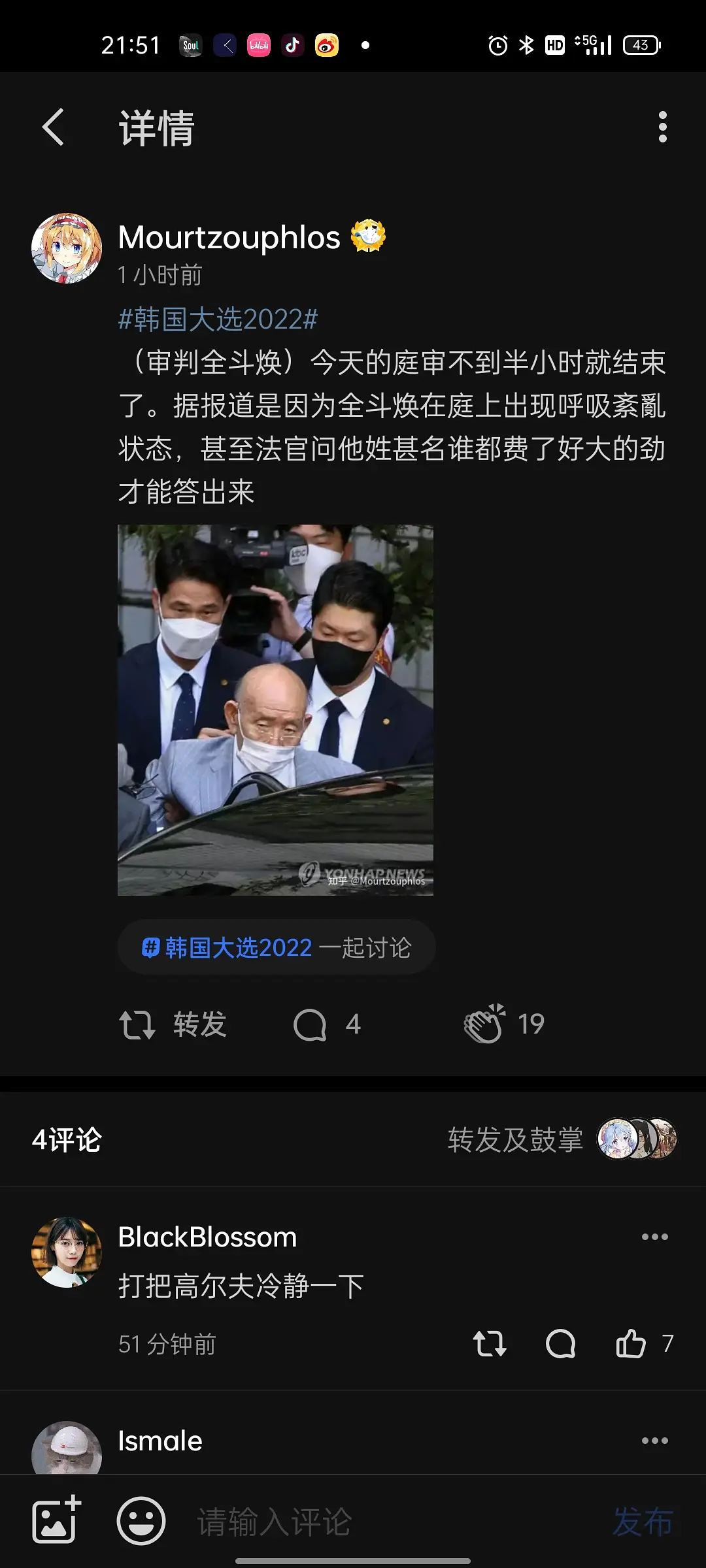
Task: Join the 韩国大选2022 一起讨论 topic chip
Action: tap(277, 947)
